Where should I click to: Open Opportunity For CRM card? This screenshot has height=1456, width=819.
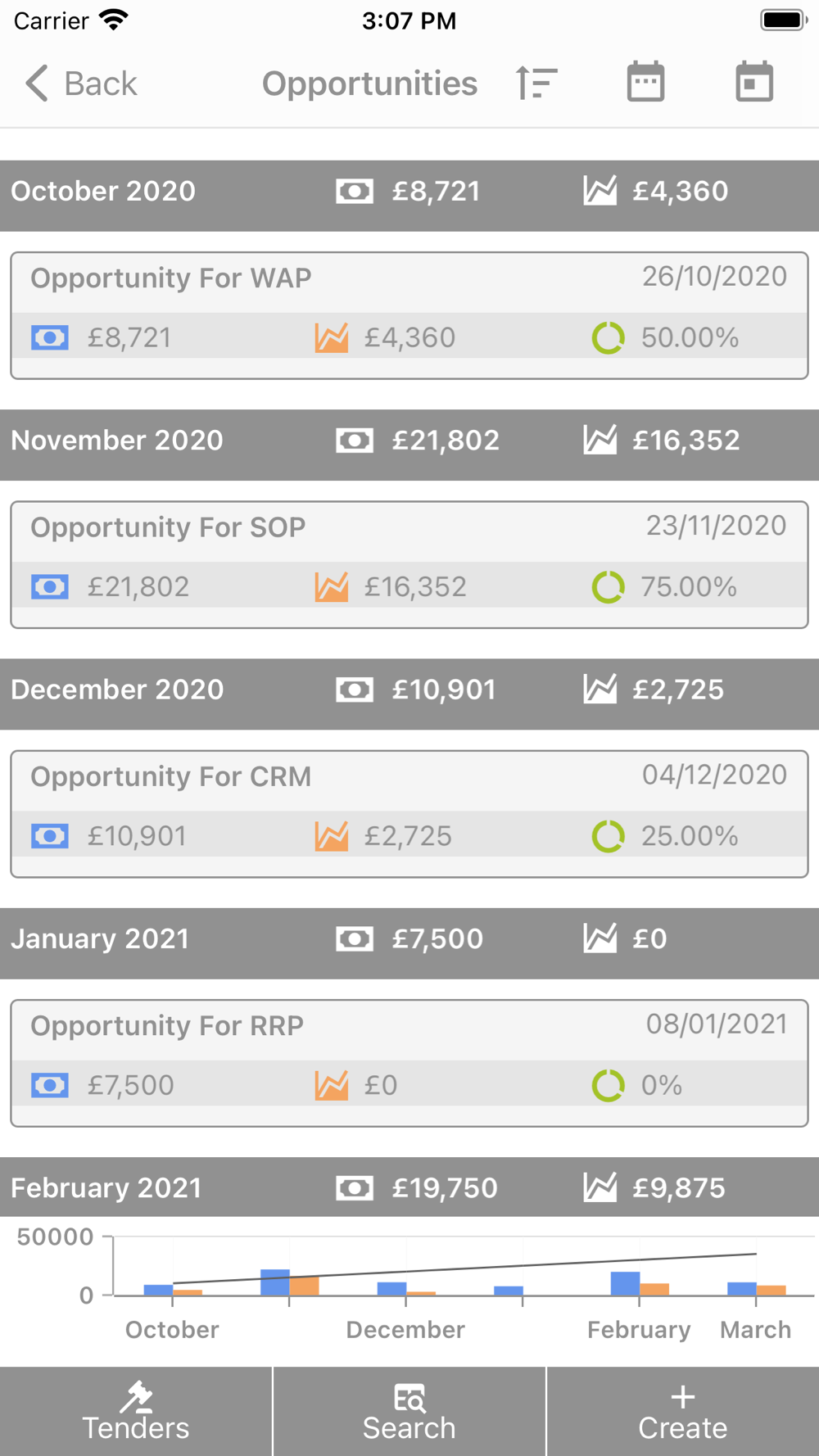(409, 814)
